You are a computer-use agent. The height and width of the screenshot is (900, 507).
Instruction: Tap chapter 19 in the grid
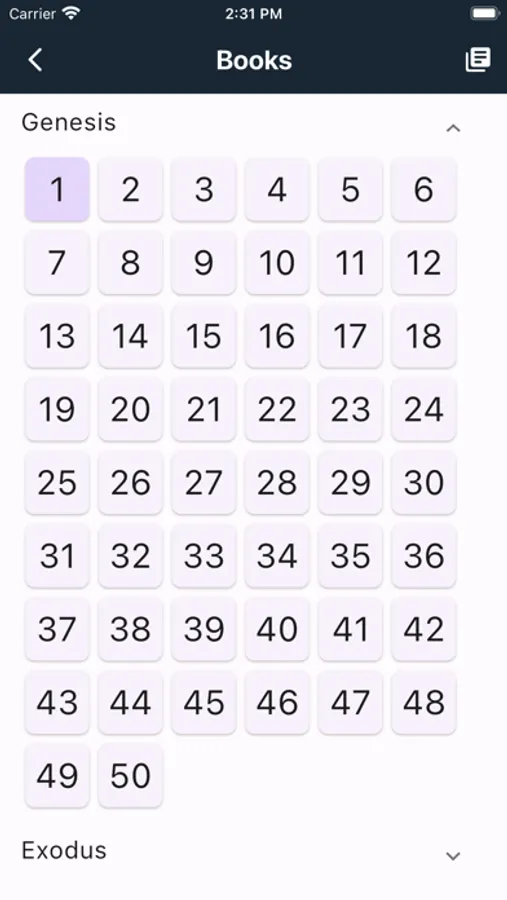pos(57,409)
